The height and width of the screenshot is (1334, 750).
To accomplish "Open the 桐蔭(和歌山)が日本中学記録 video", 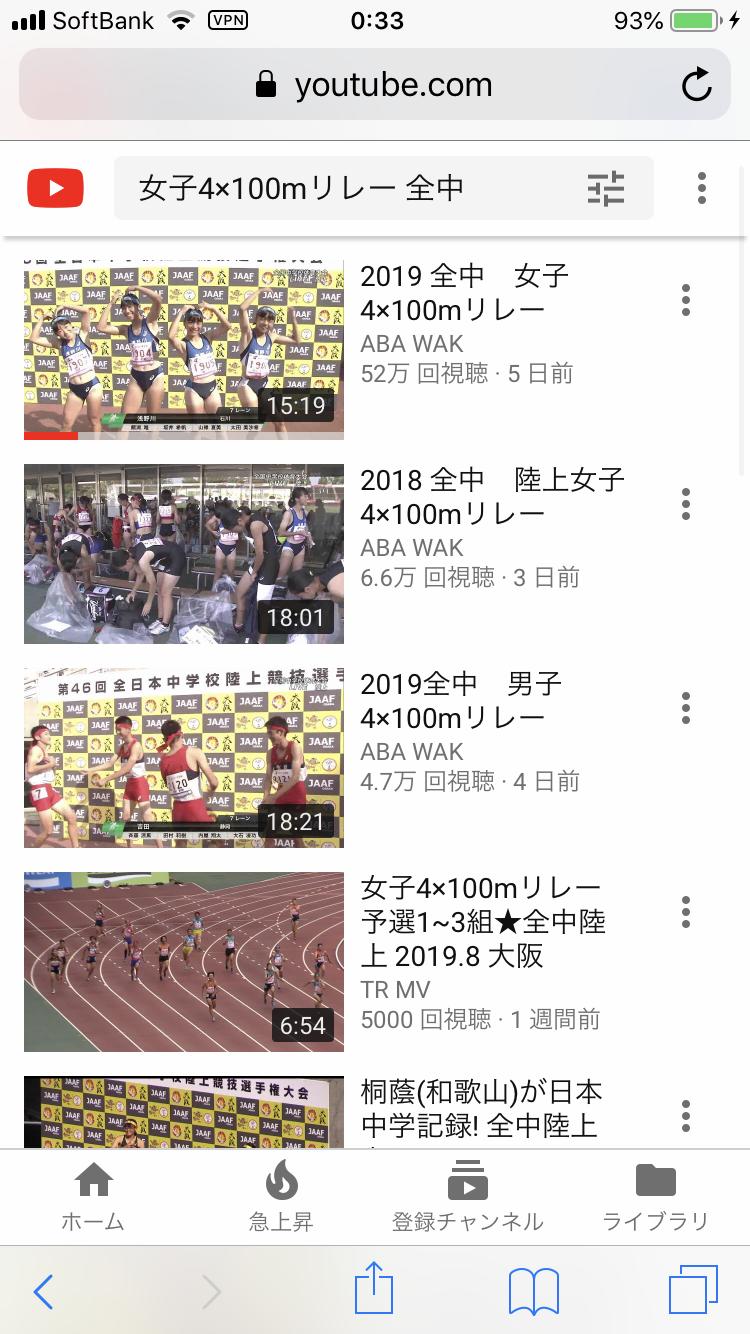I will click(x=184, y=1112).
